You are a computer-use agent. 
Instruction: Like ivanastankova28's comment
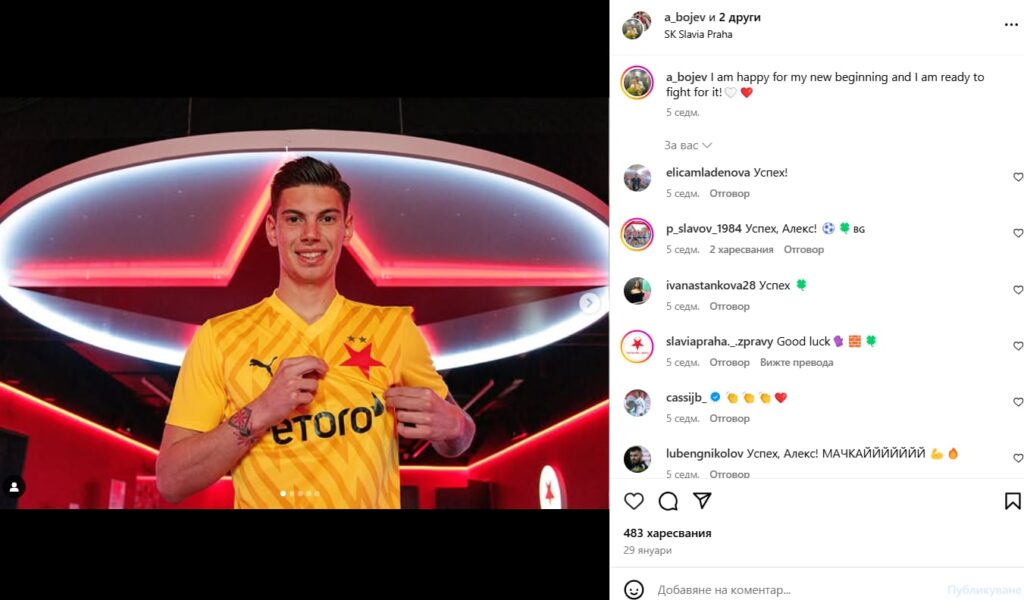tap(1018, 290)
